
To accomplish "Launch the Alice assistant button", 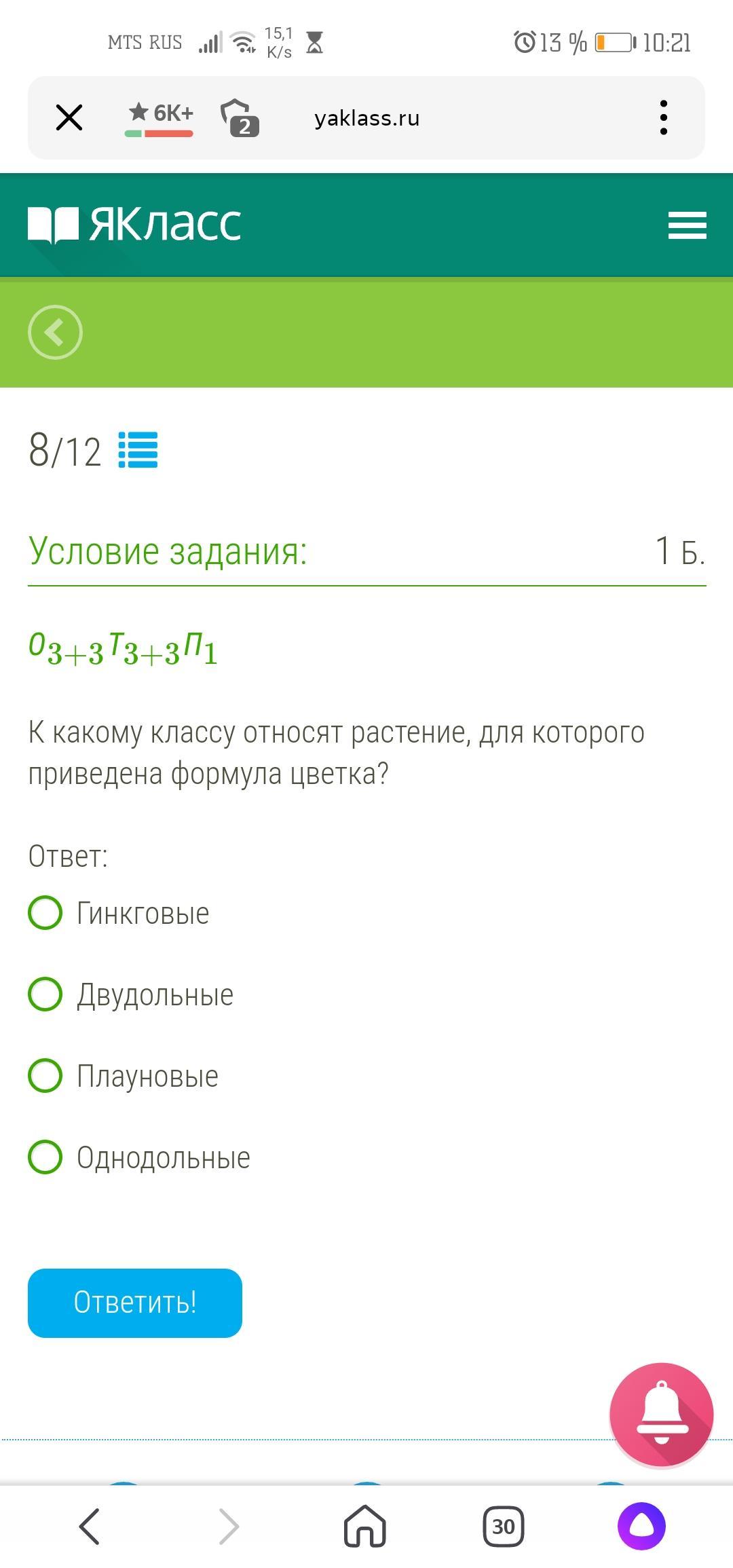I will pos(641,1527).
